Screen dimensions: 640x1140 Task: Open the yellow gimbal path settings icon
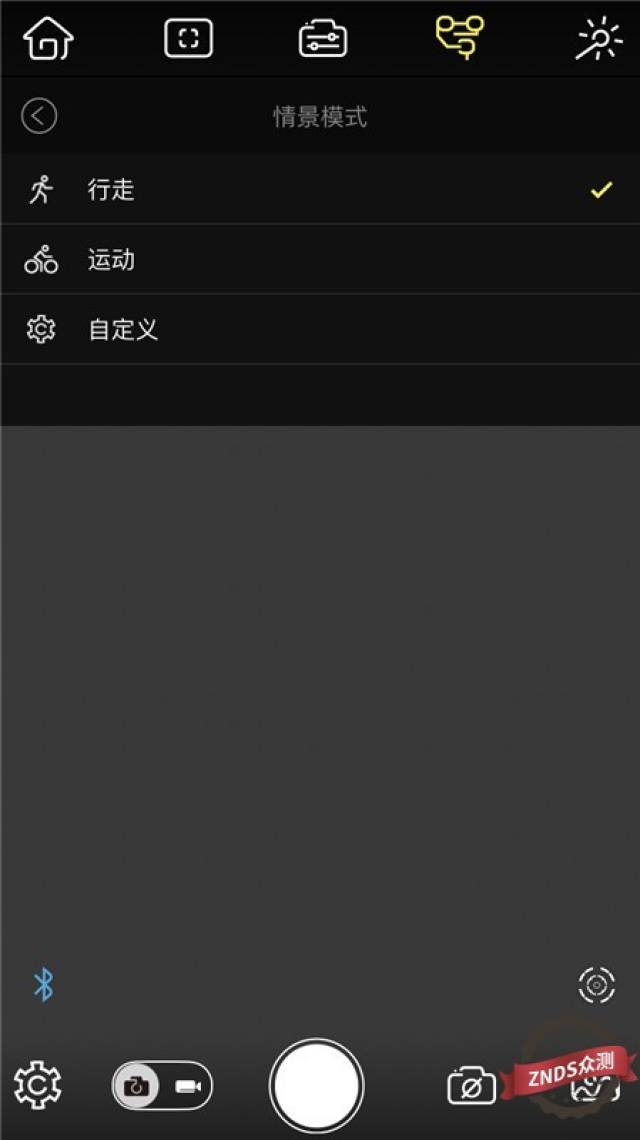(460, 37)
